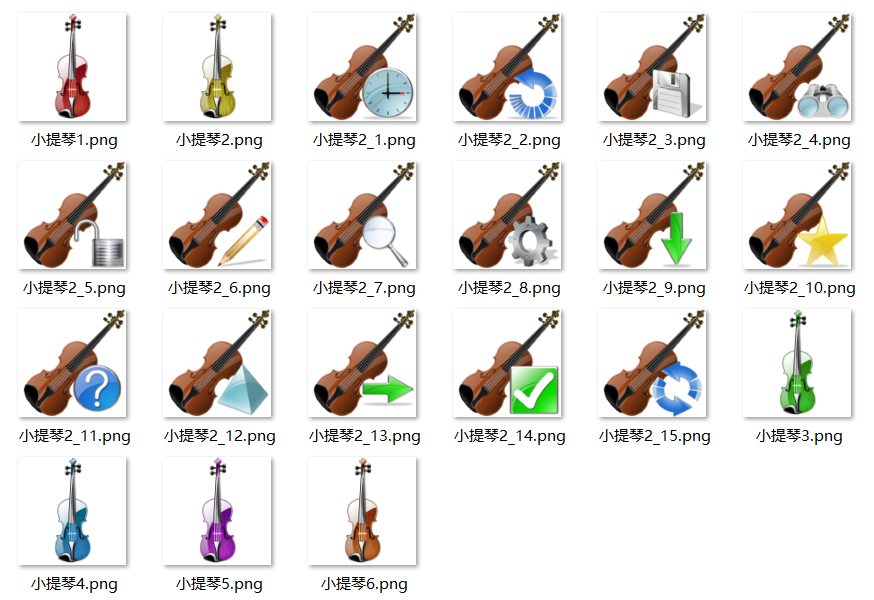Open 小提琴2_11.png with question mark
The image size is (874, 600).
coord(73,363)
